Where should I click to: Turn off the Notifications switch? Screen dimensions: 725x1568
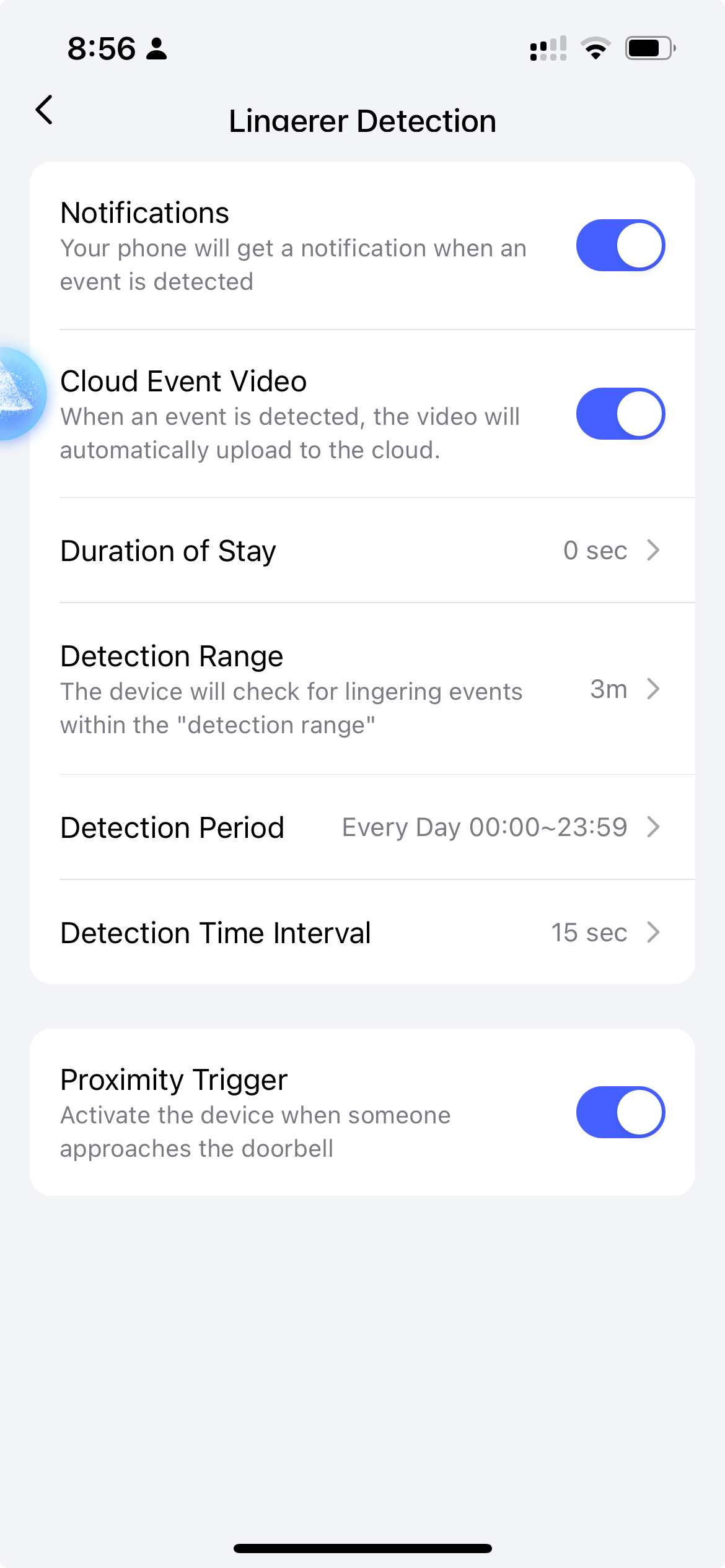pyautogui.click(x=620, y=245)
